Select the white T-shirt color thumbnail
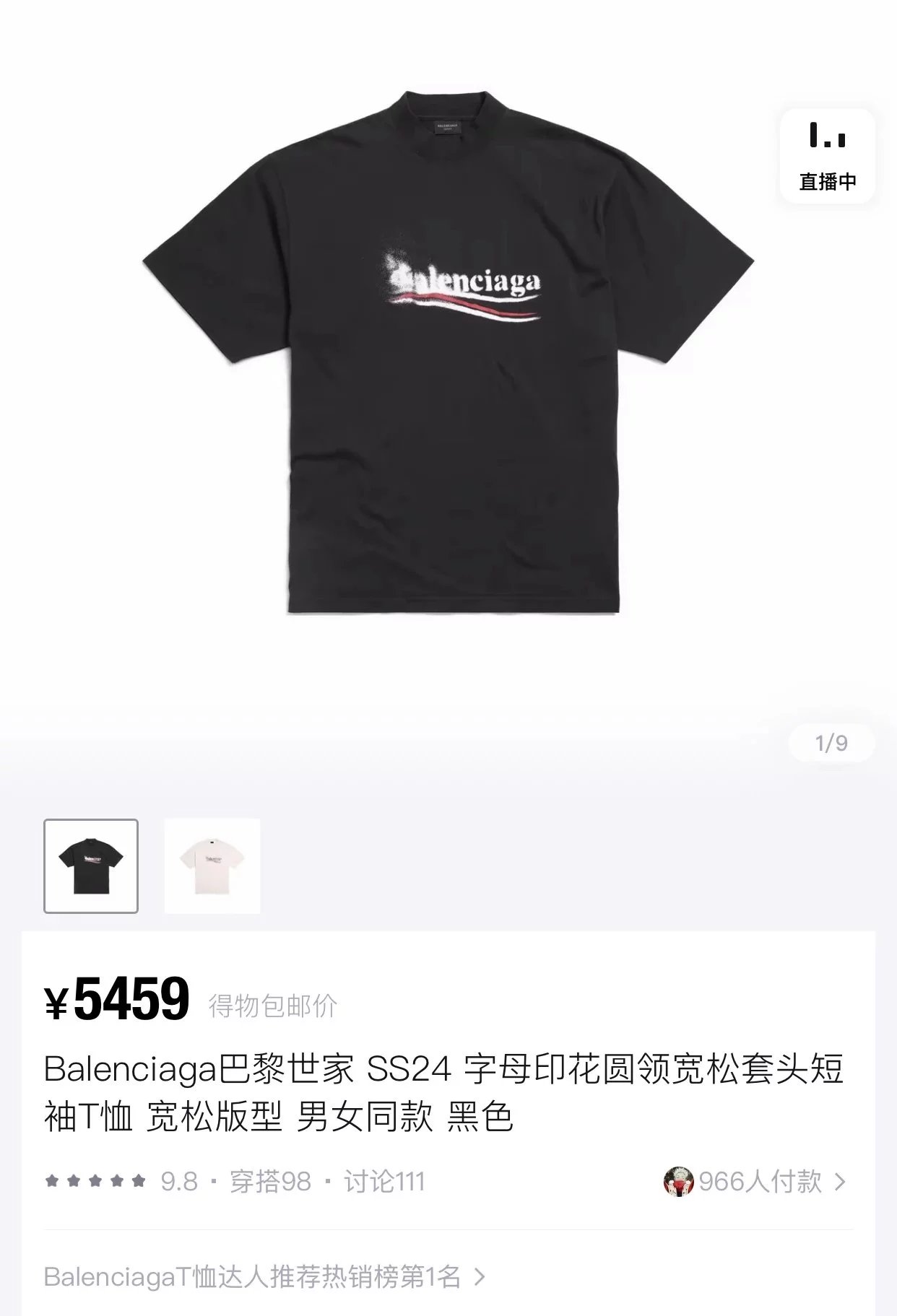The image size is (897, 1316). [212, 866]
